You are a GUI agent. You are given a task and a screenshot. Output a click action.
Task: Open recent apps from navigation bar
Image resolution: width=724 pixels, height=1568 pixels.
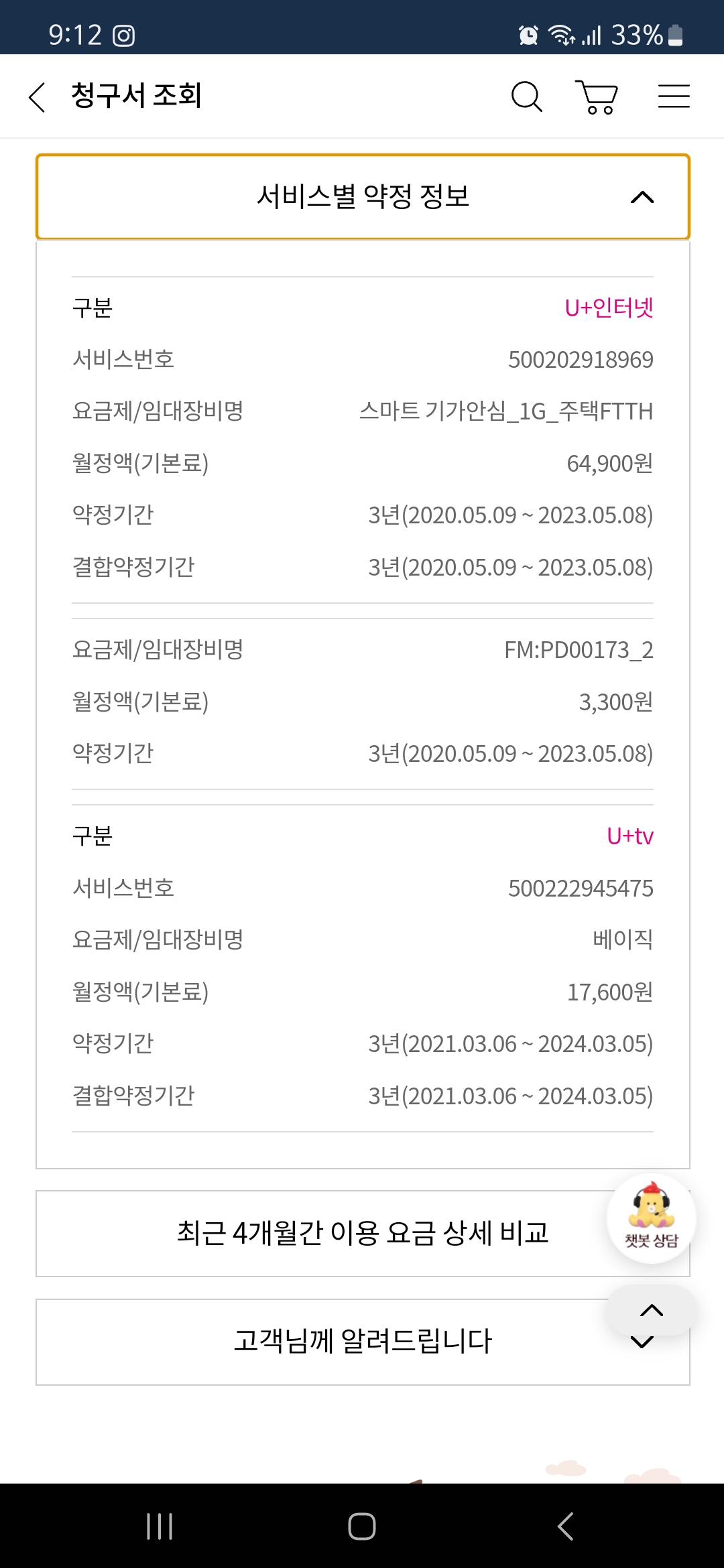tap(160, 1526)
